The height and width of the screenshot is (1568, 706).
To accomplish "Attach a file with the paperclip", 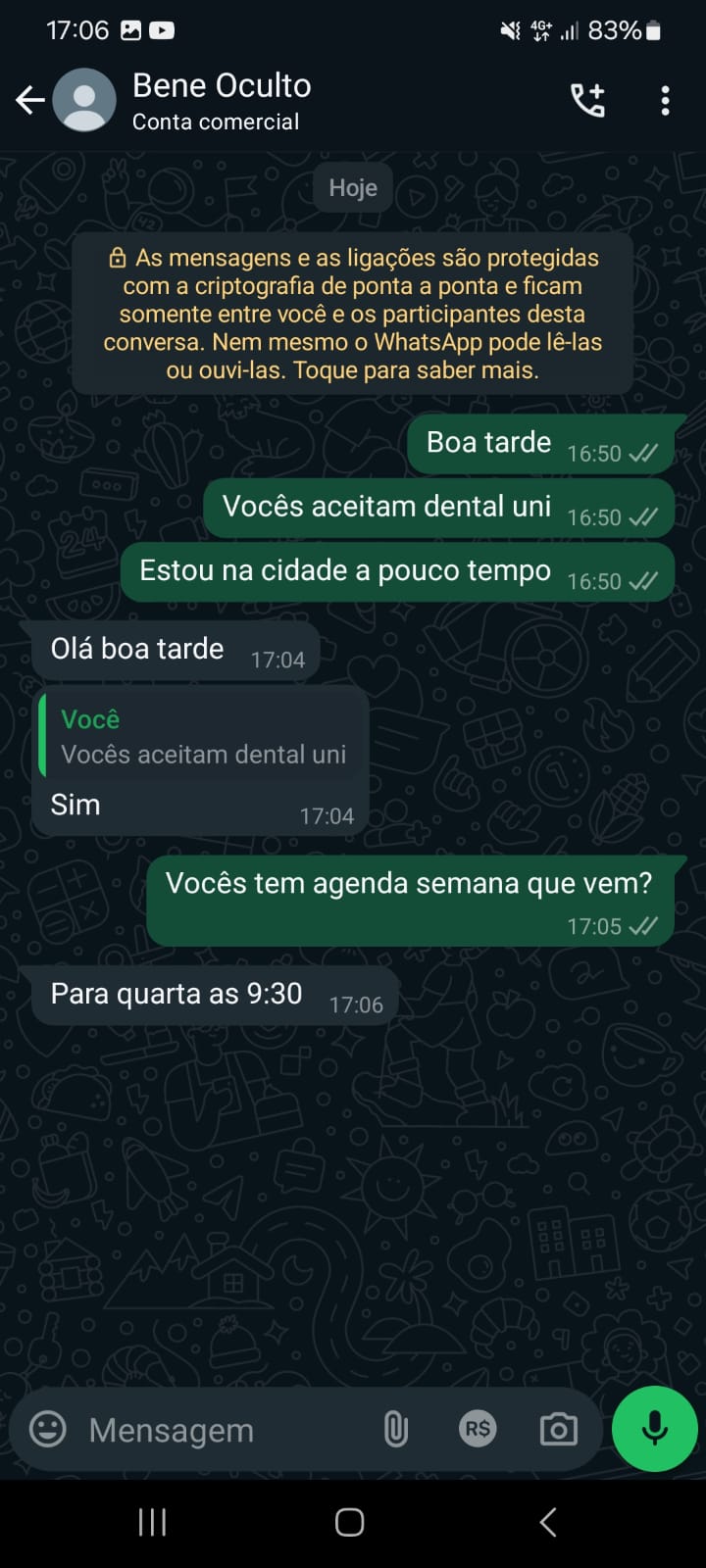I will [395, 1430].
